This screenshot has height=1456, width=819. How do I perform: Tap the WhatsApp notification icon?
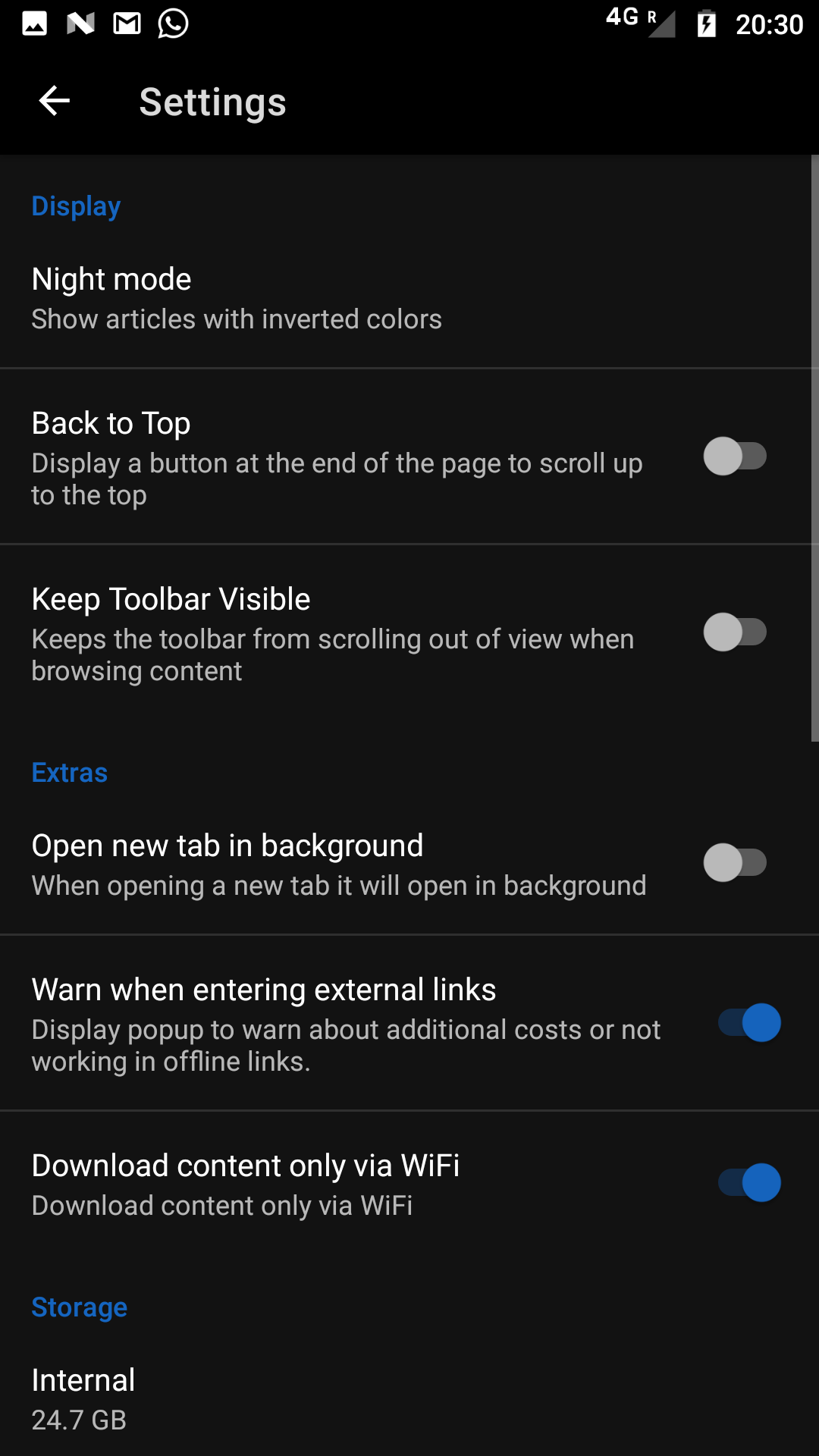coord(171,23)
